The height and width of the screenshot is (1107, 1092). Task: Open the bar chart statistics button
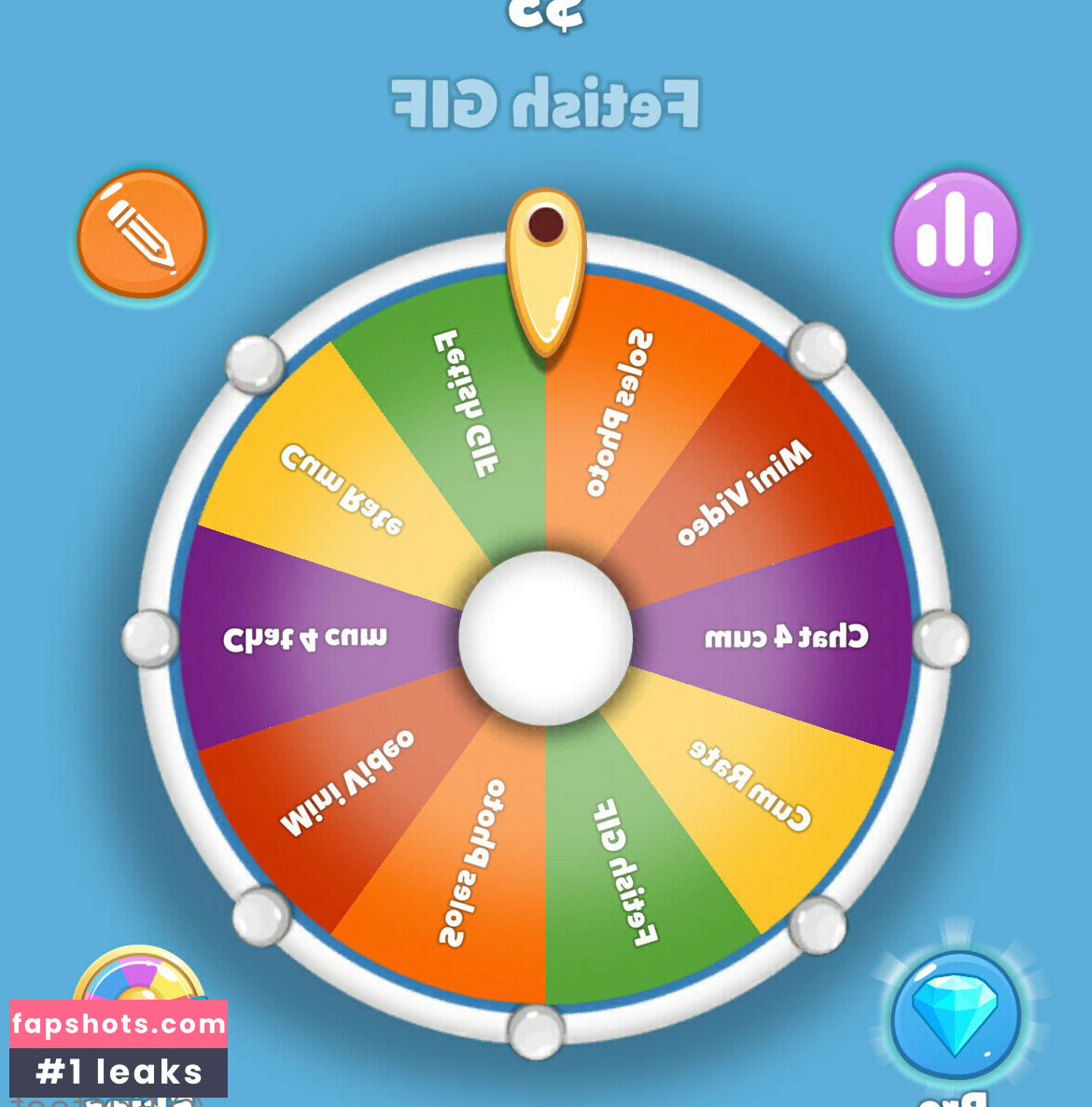pyautogui.click(x=954, y=233)
